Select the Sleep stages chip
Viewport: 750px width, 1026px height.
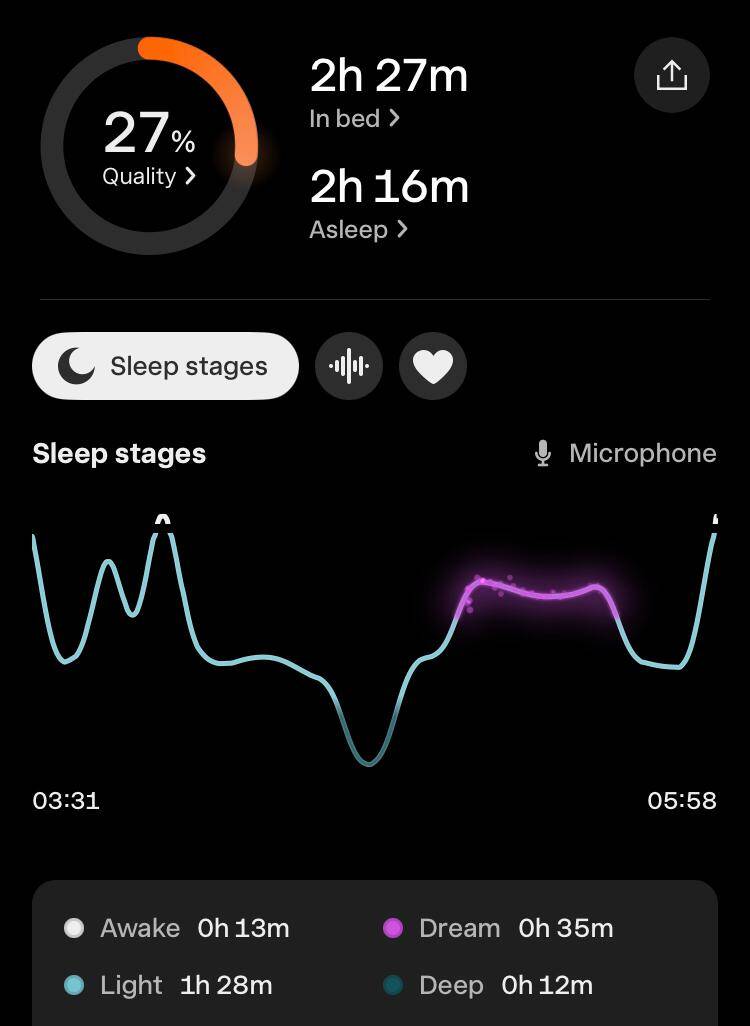[165, 366]
